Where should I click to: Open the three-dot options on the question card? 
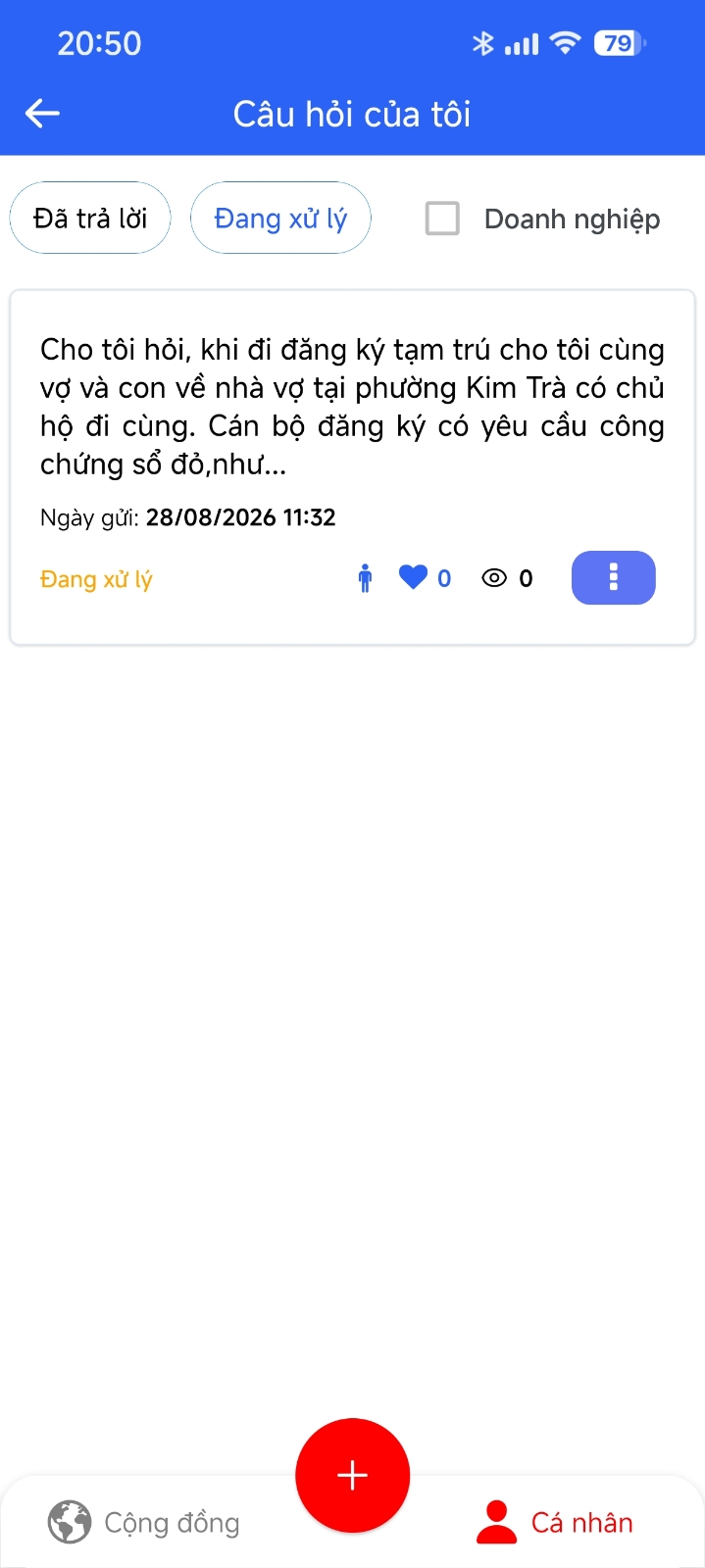613,577
